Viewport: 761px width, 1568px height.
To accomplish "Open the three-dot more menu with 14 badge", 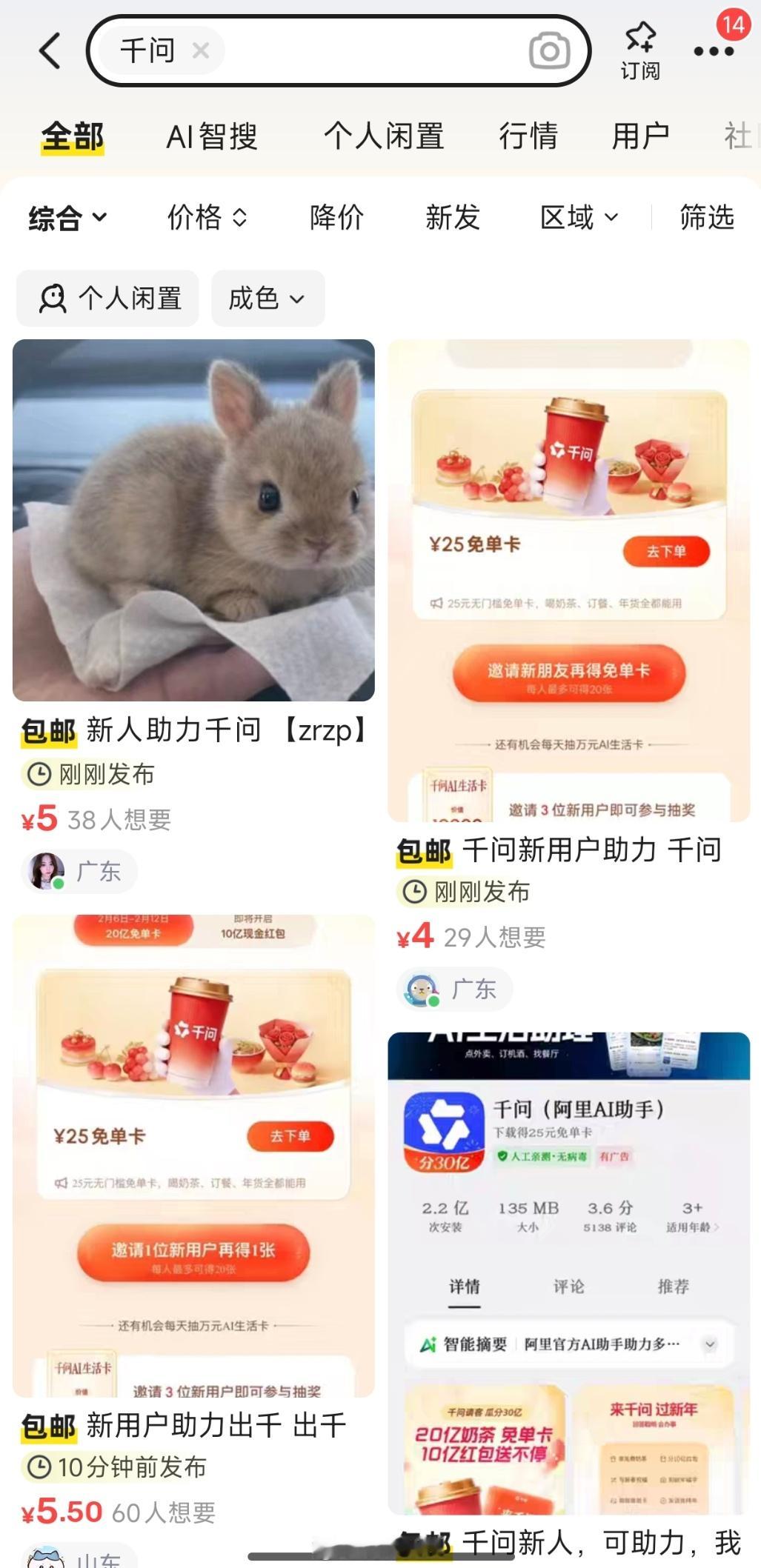I will [x=714, y=52].
